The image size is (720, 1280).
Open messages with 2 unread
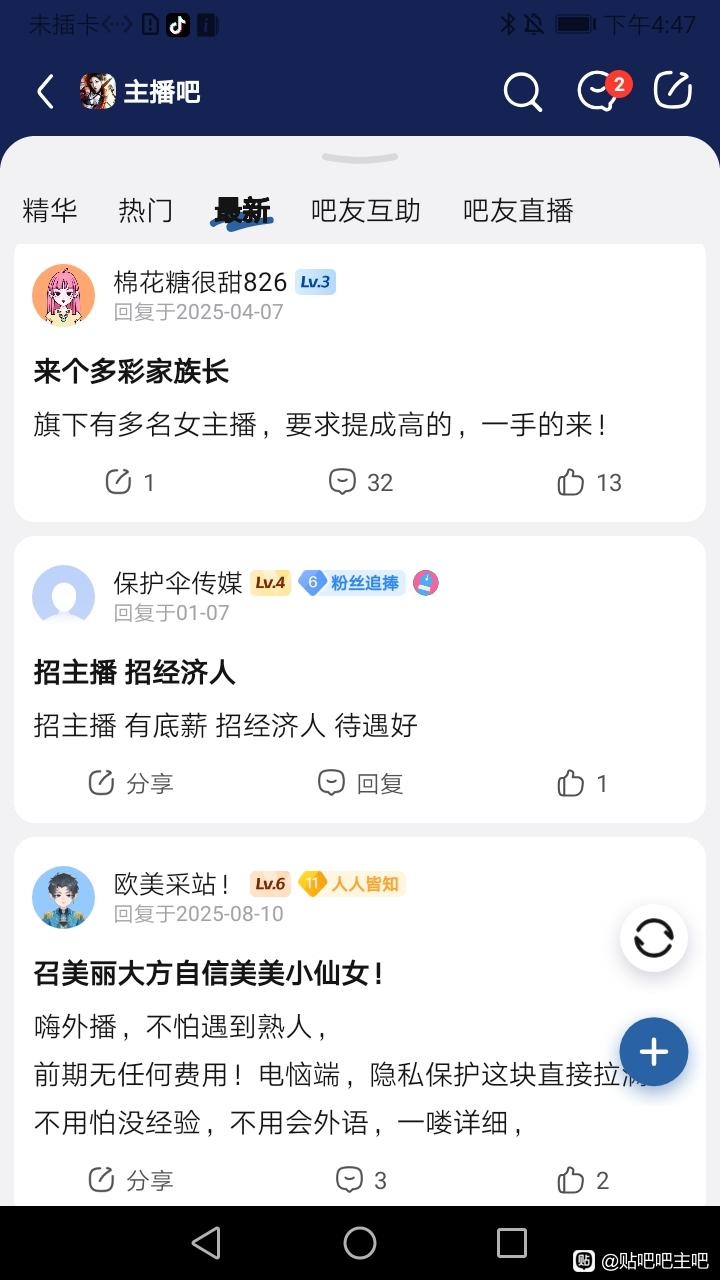(x=600, y=91)
